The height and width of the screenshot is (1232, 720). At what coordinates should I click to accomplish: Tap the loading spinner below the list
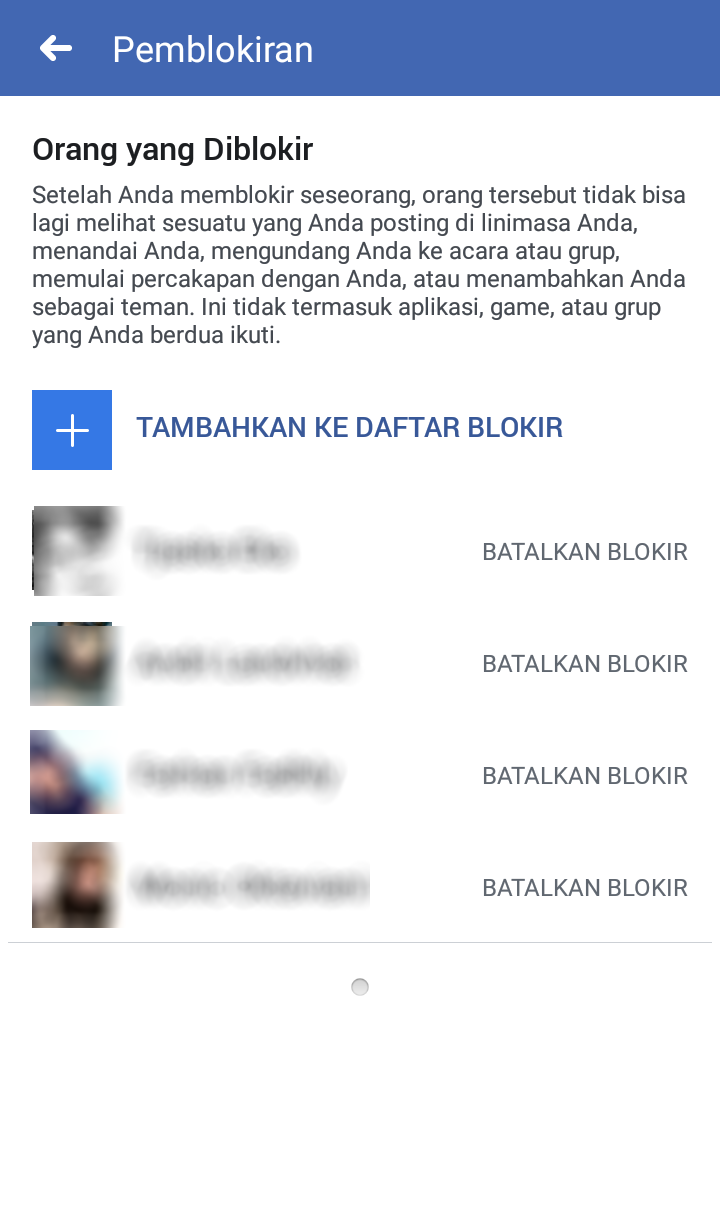(359, 987)
